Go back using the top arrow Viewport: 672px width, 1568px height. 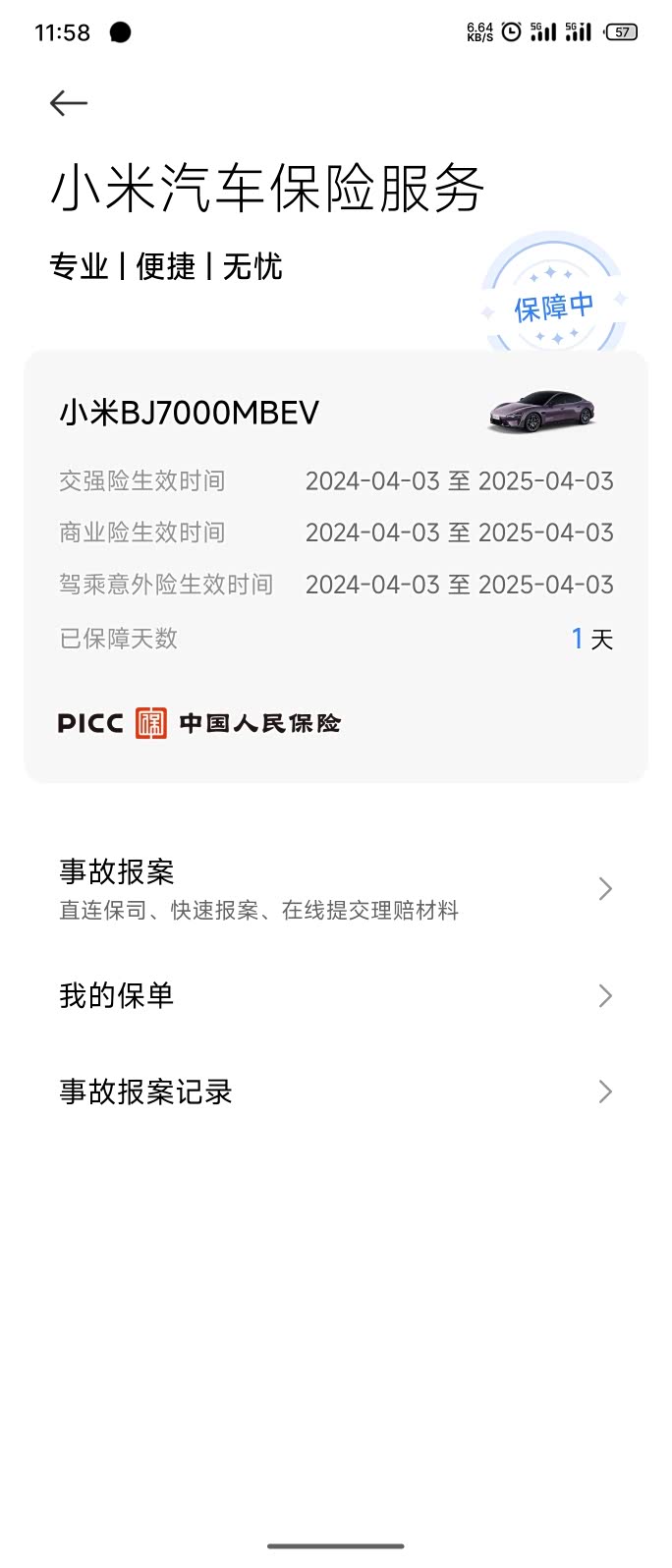[69, 103]
